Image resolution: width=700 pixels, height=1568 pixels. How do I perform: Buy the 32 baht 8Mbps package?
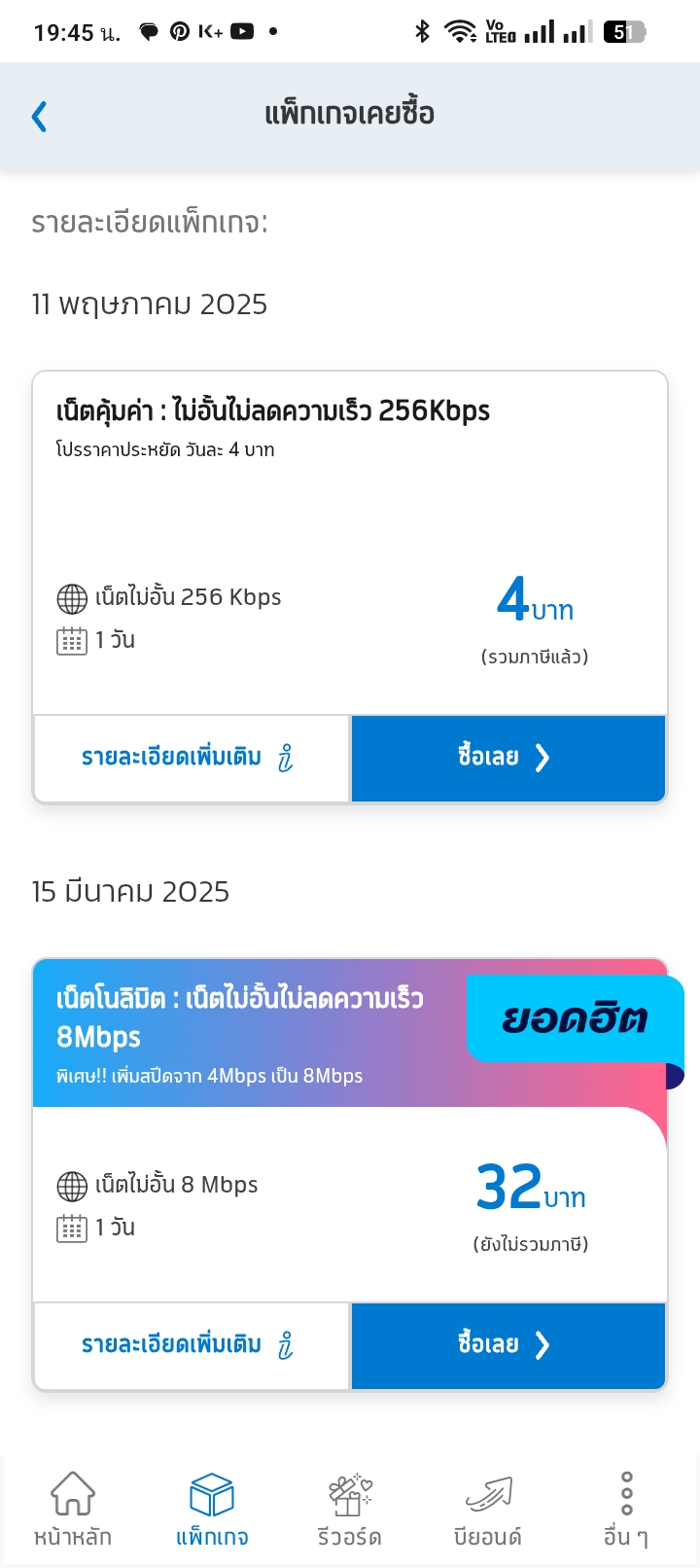click(x=508, y=1345)
